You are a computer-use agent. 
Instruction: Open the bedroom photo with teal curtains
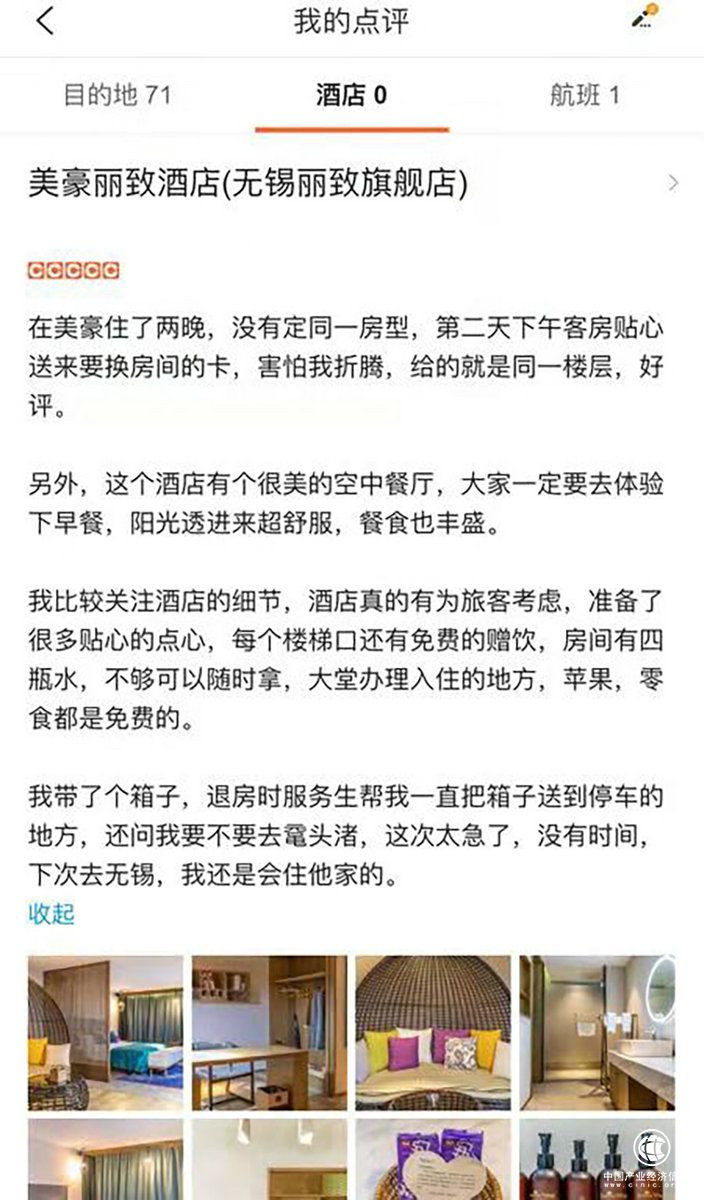(106, 1033)
